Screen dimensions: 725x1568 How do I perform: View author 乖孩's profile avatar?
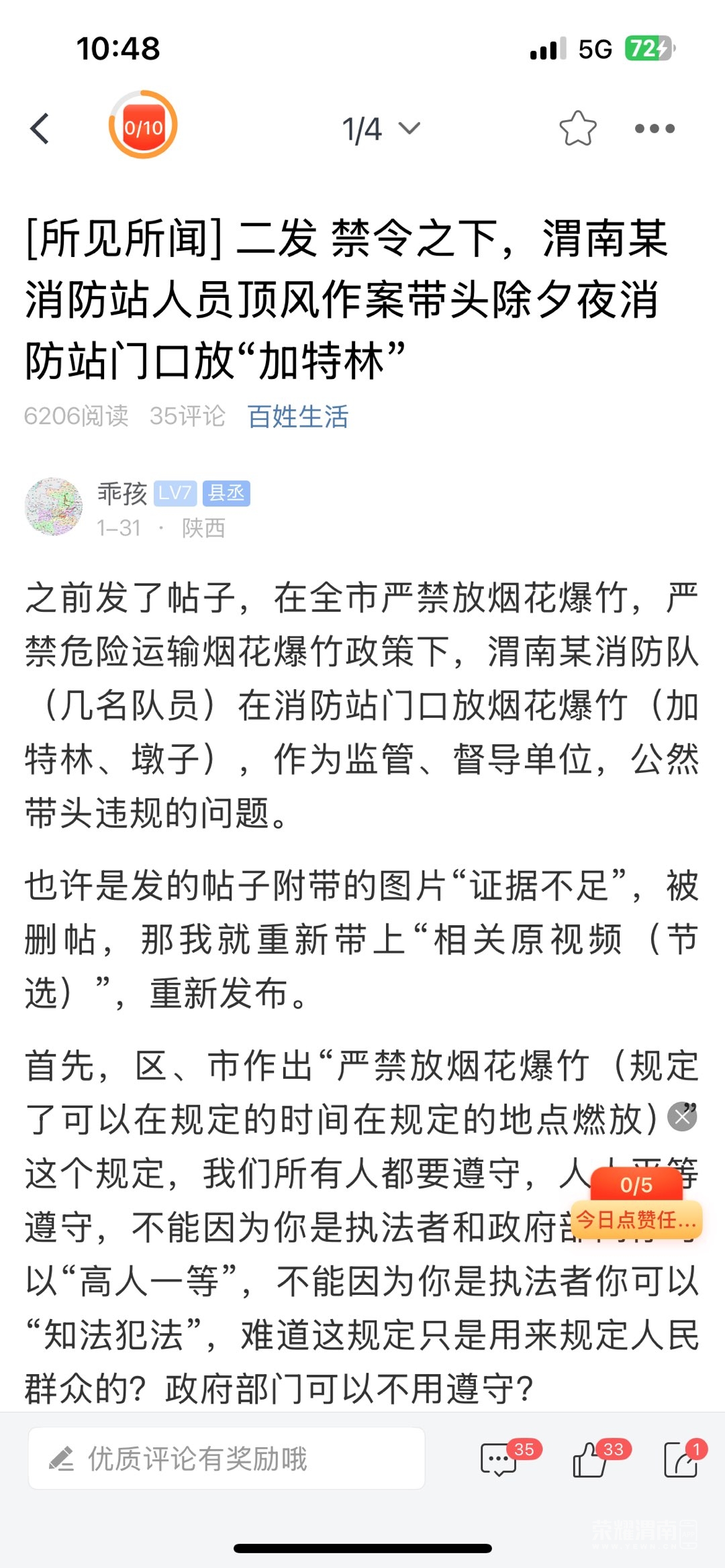(x=54, y=507)
